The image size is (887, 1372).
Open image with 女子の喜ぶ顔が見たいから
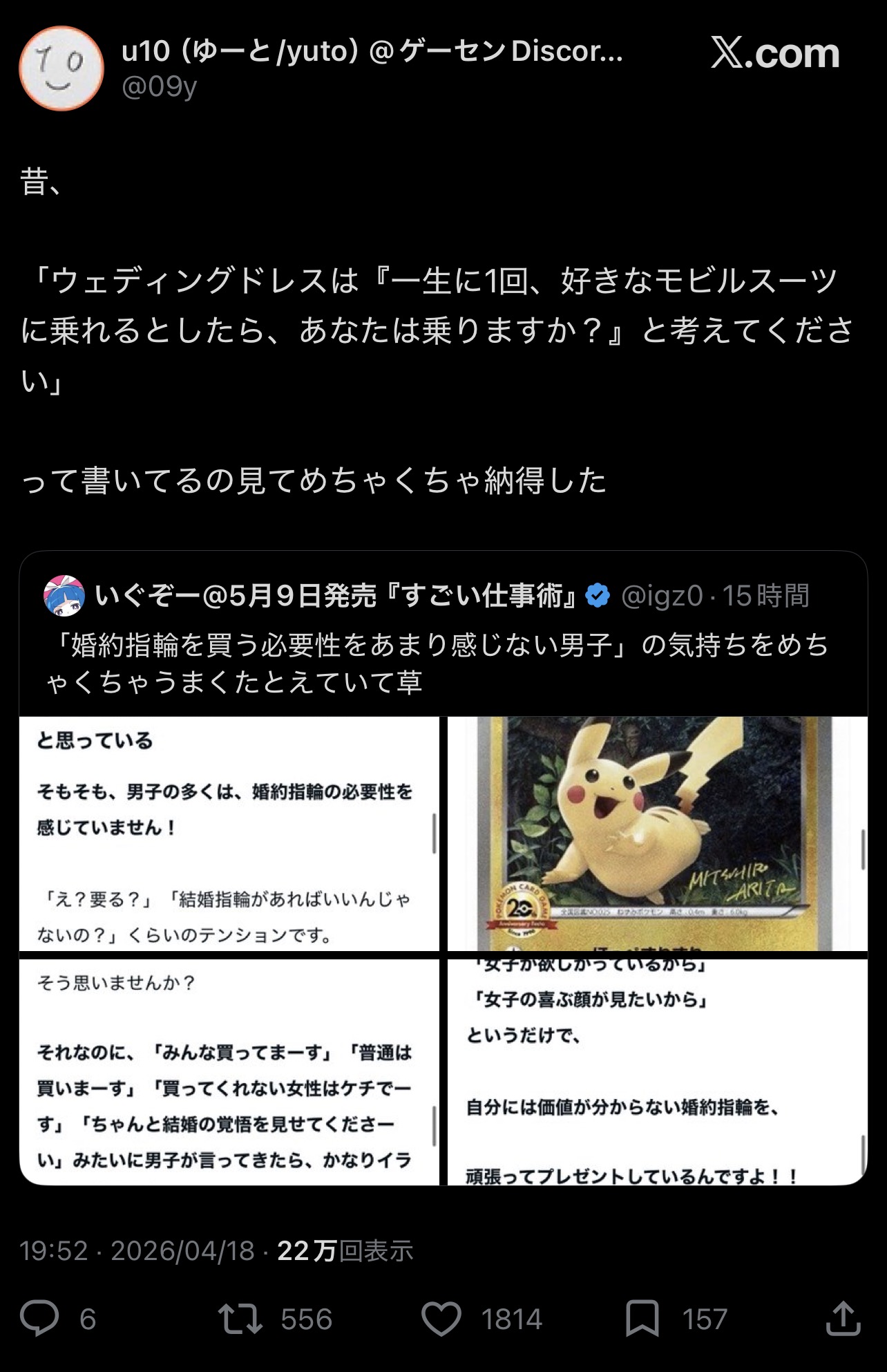656,1071
